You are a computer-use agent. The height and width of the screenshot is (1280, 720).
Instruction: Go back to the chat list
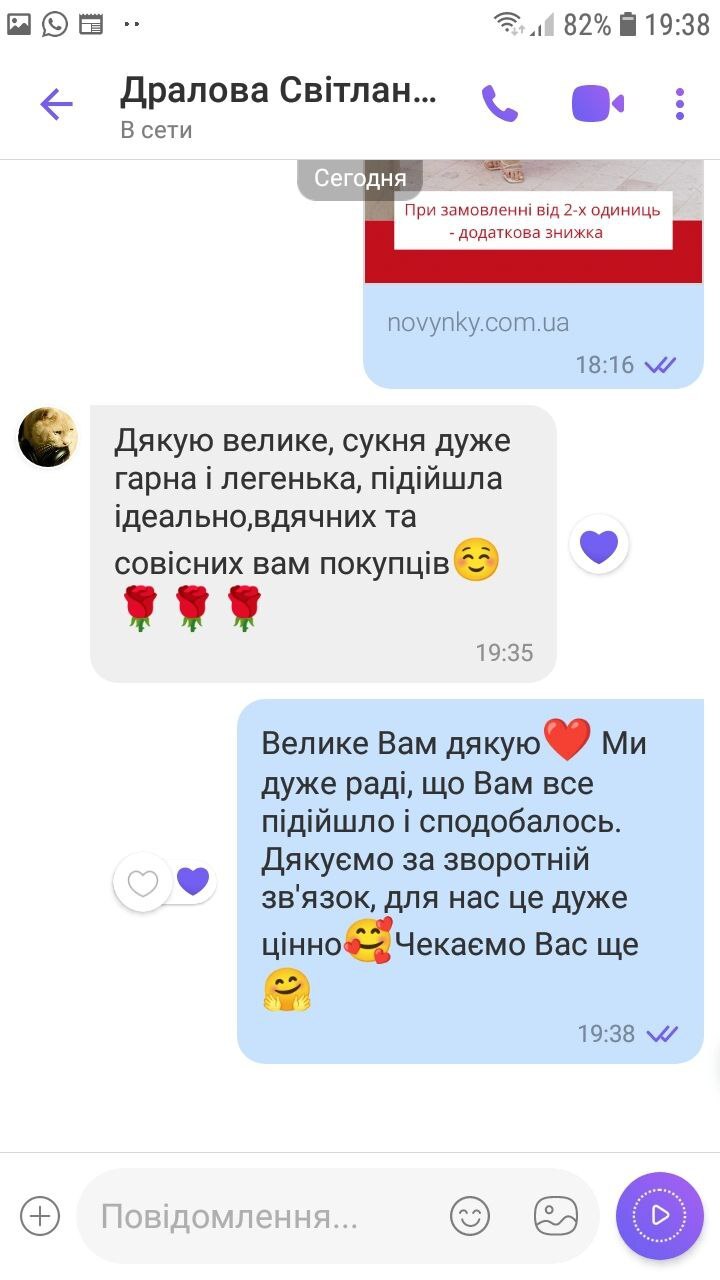click(56, 104)
